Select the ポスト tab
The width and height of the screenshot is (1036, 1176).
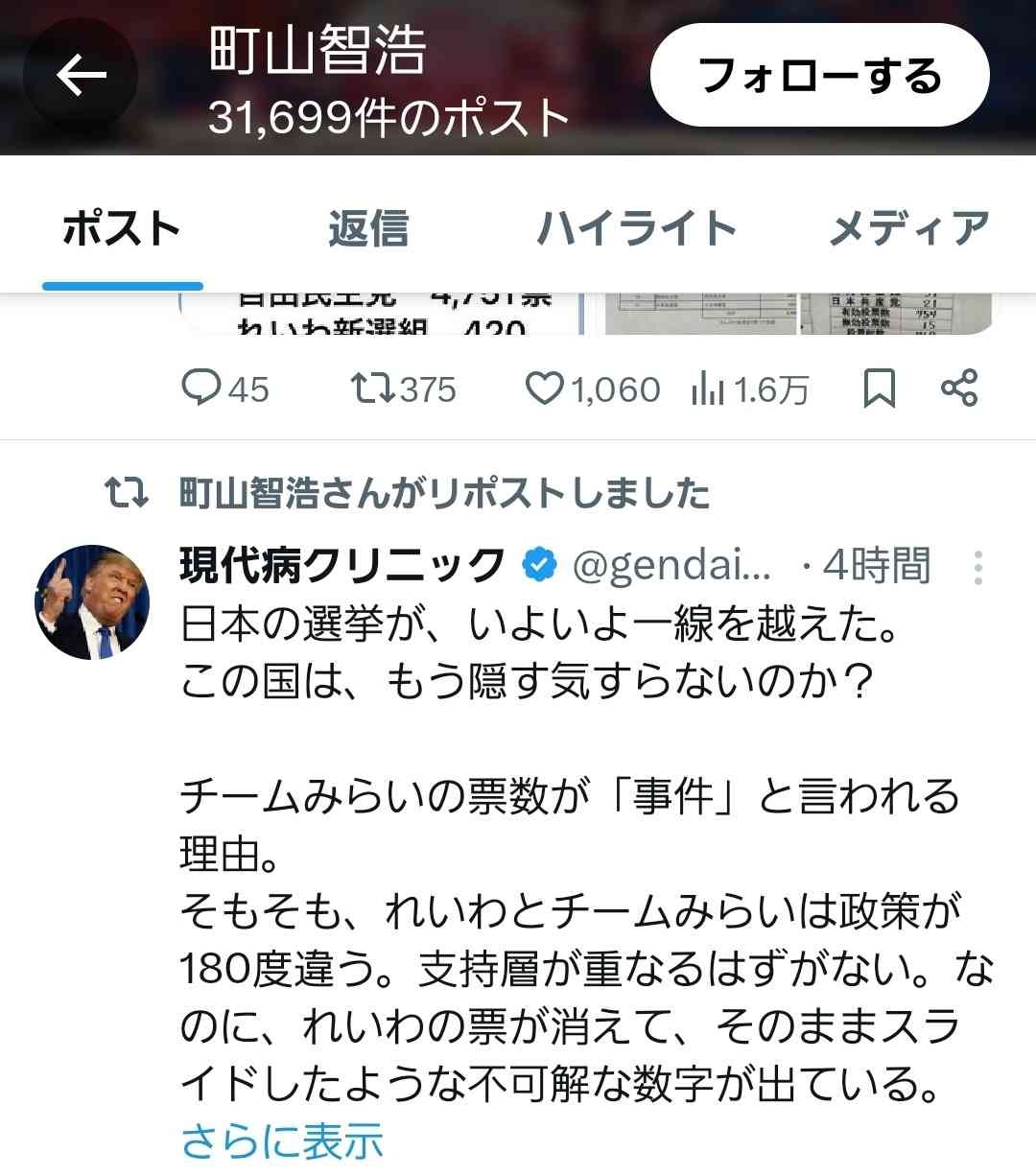tap(122, 229)
